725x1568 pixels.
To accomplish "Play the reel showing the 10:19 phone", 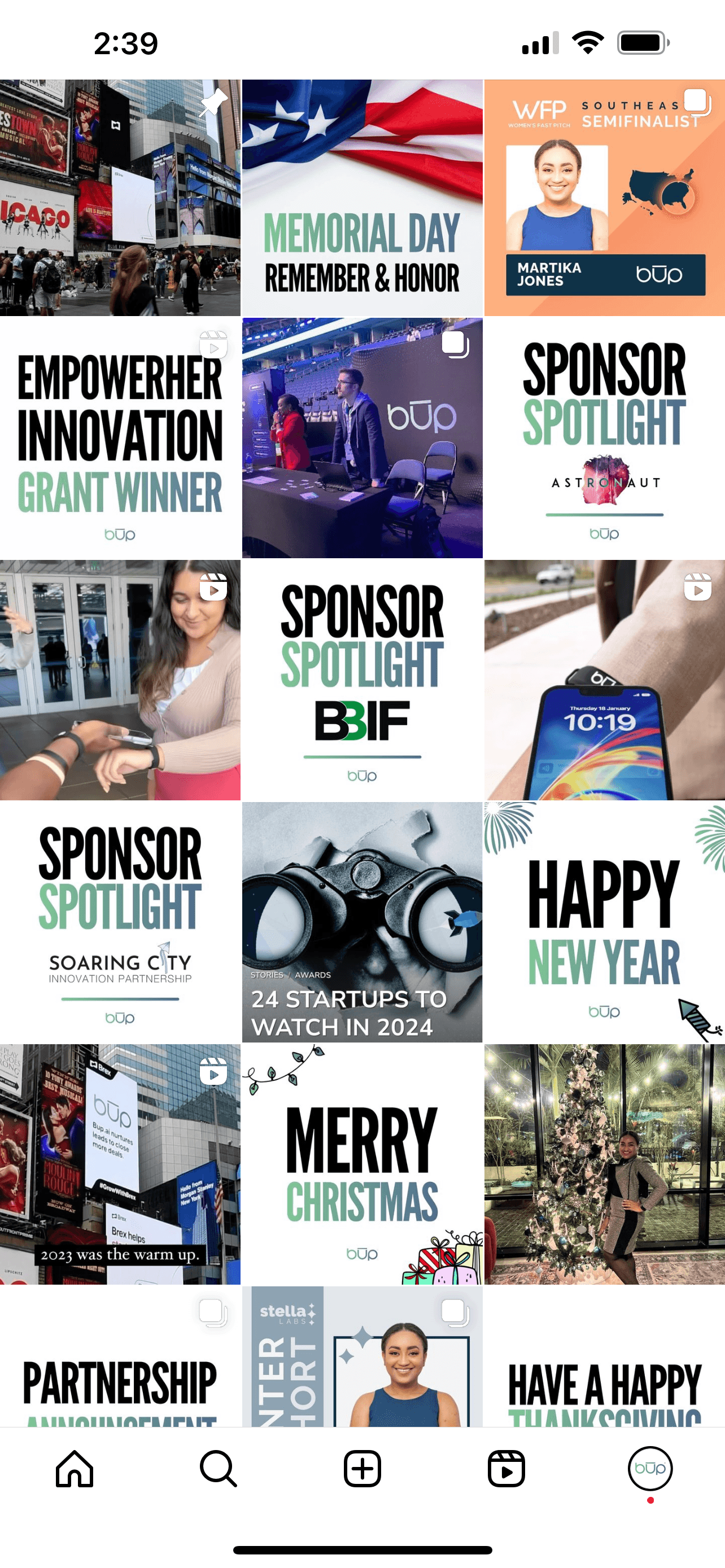I will (605, 680).
